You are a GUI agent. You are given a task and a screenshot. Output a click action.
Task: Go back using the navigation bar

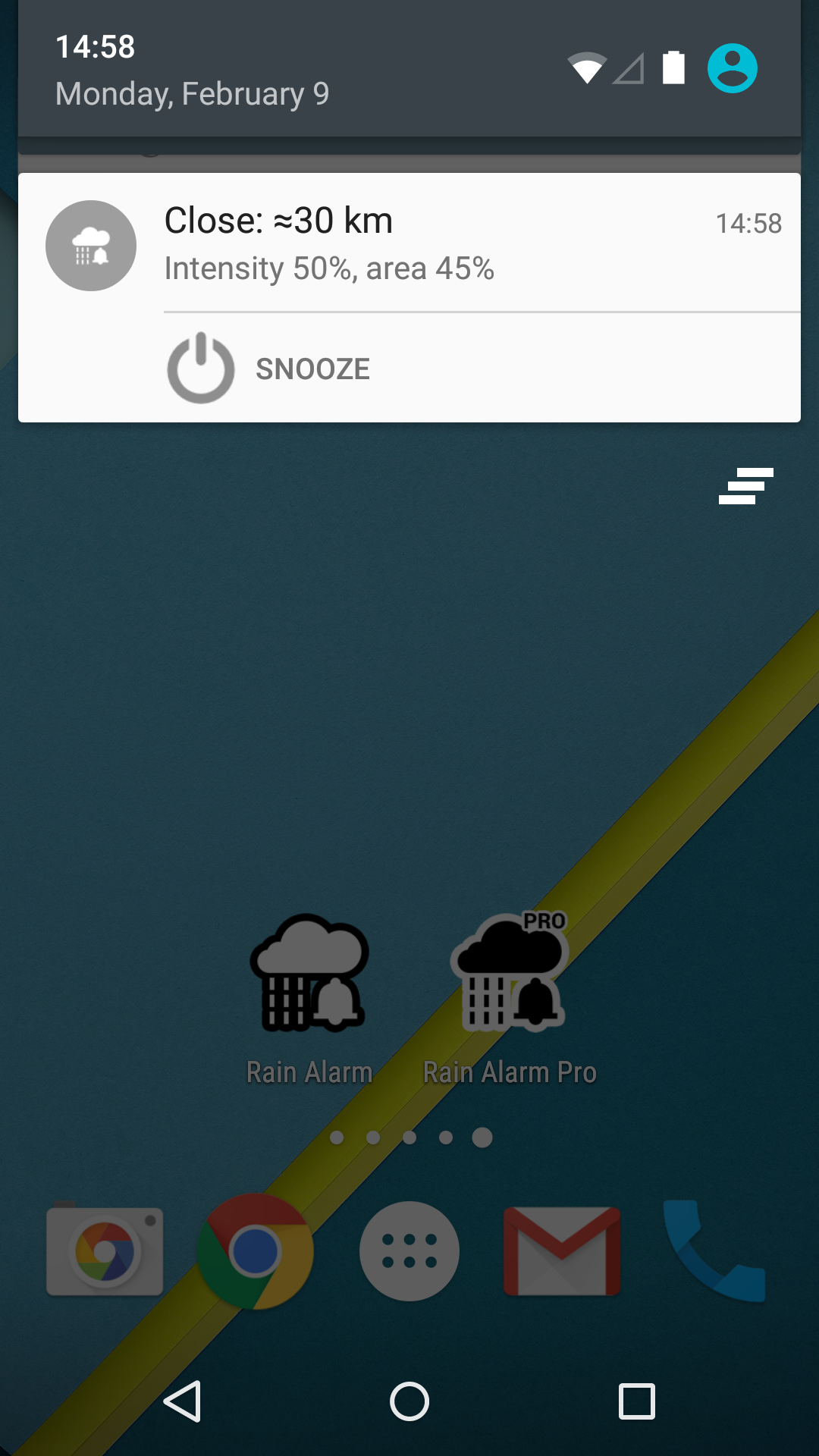click(183, 1401)
